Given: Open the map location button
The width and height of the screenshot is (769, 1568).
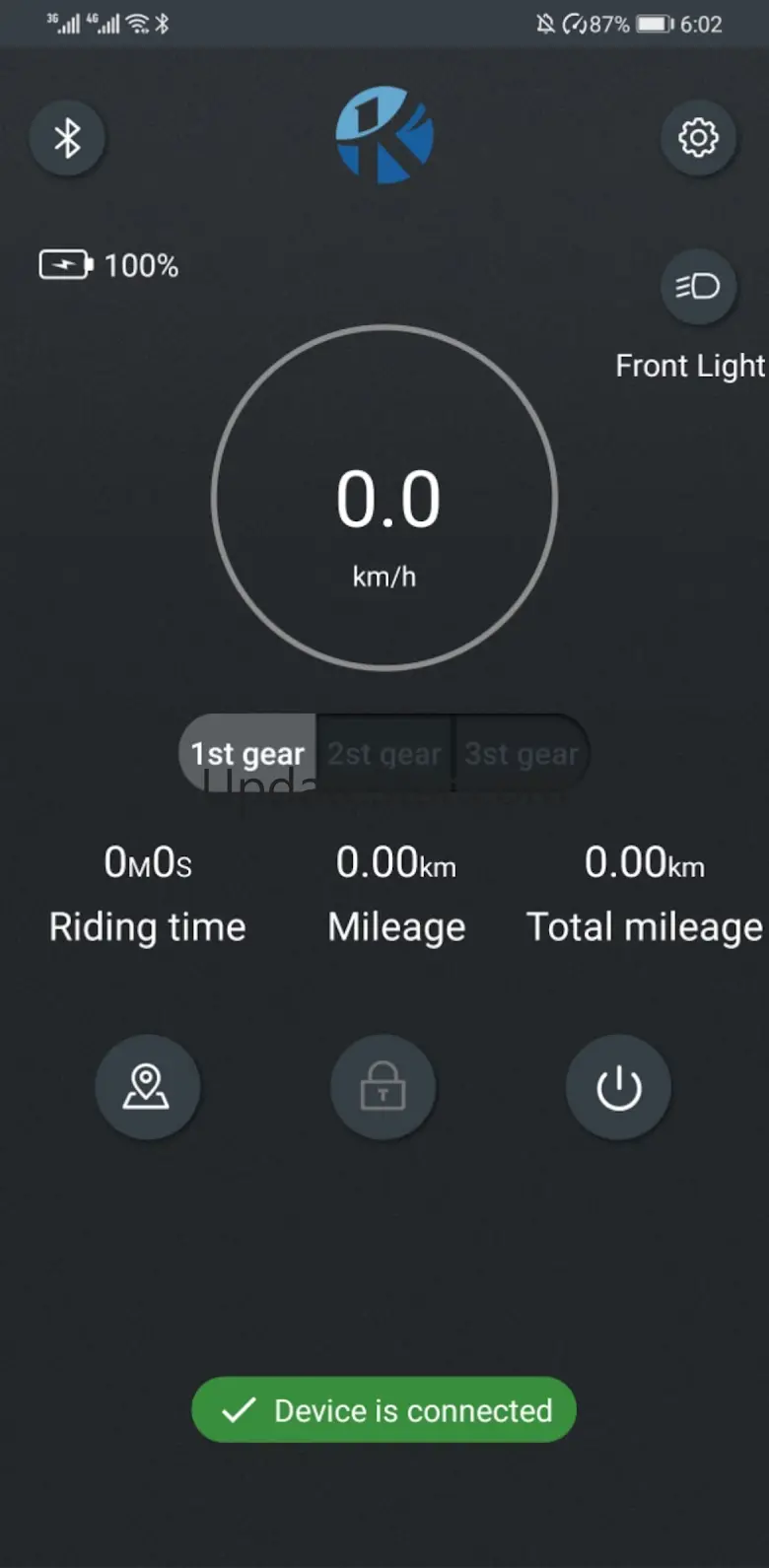Looking at the screenshot, I should pos(147,1087).
